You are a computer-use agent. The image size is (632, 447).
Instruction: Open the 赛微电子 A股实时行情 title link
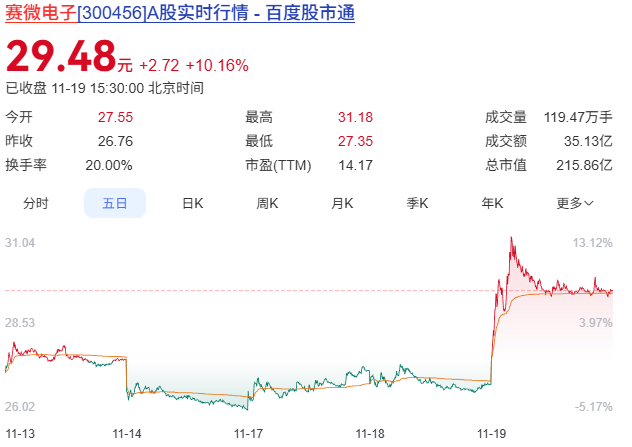pyautogui.click(x=180, y=14)
